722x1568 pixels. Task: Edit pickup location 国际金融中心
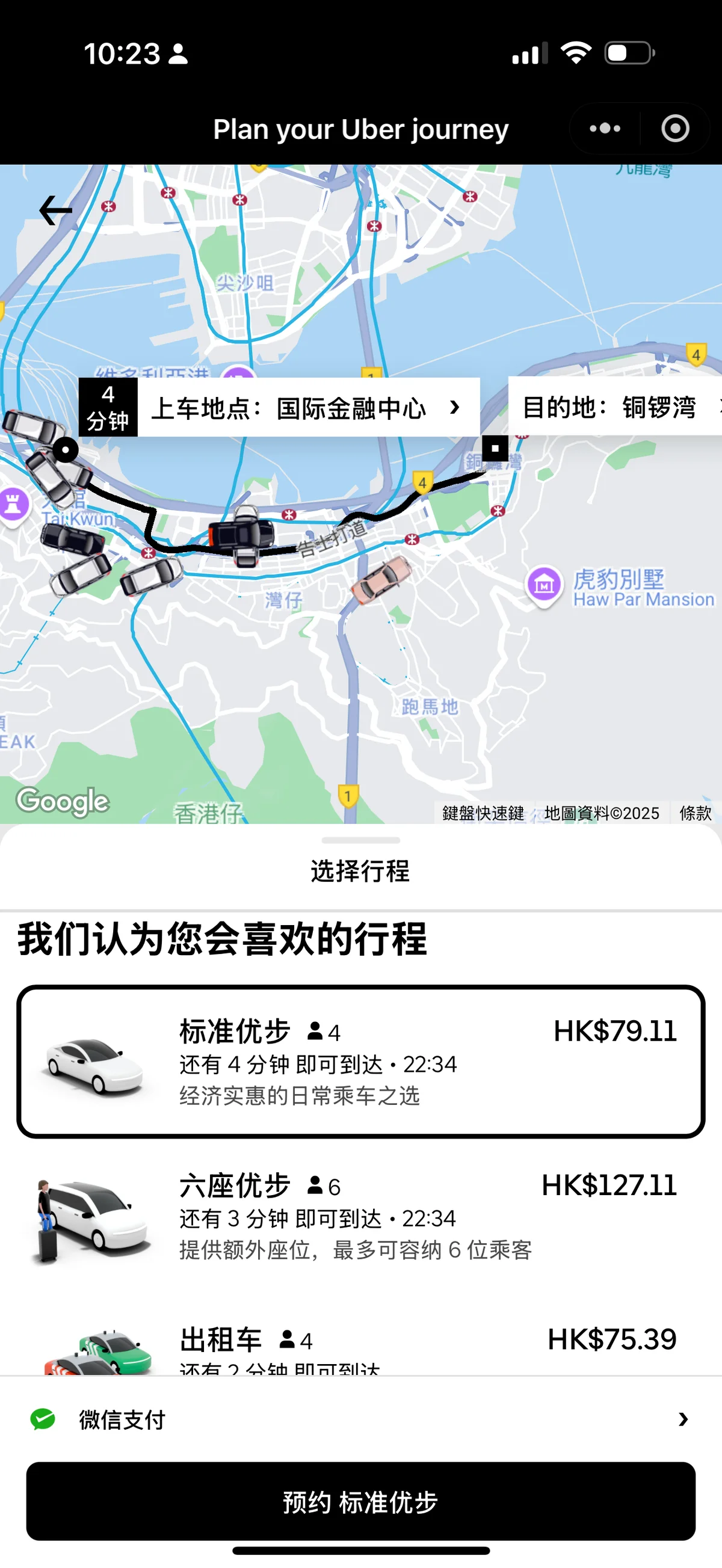point(307,407)
